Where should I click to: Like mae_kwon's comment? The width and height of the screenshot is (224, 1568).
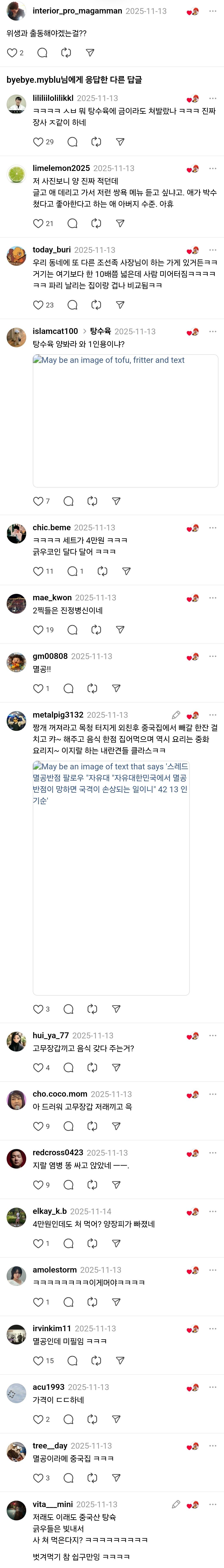click(x=38, y=630)
